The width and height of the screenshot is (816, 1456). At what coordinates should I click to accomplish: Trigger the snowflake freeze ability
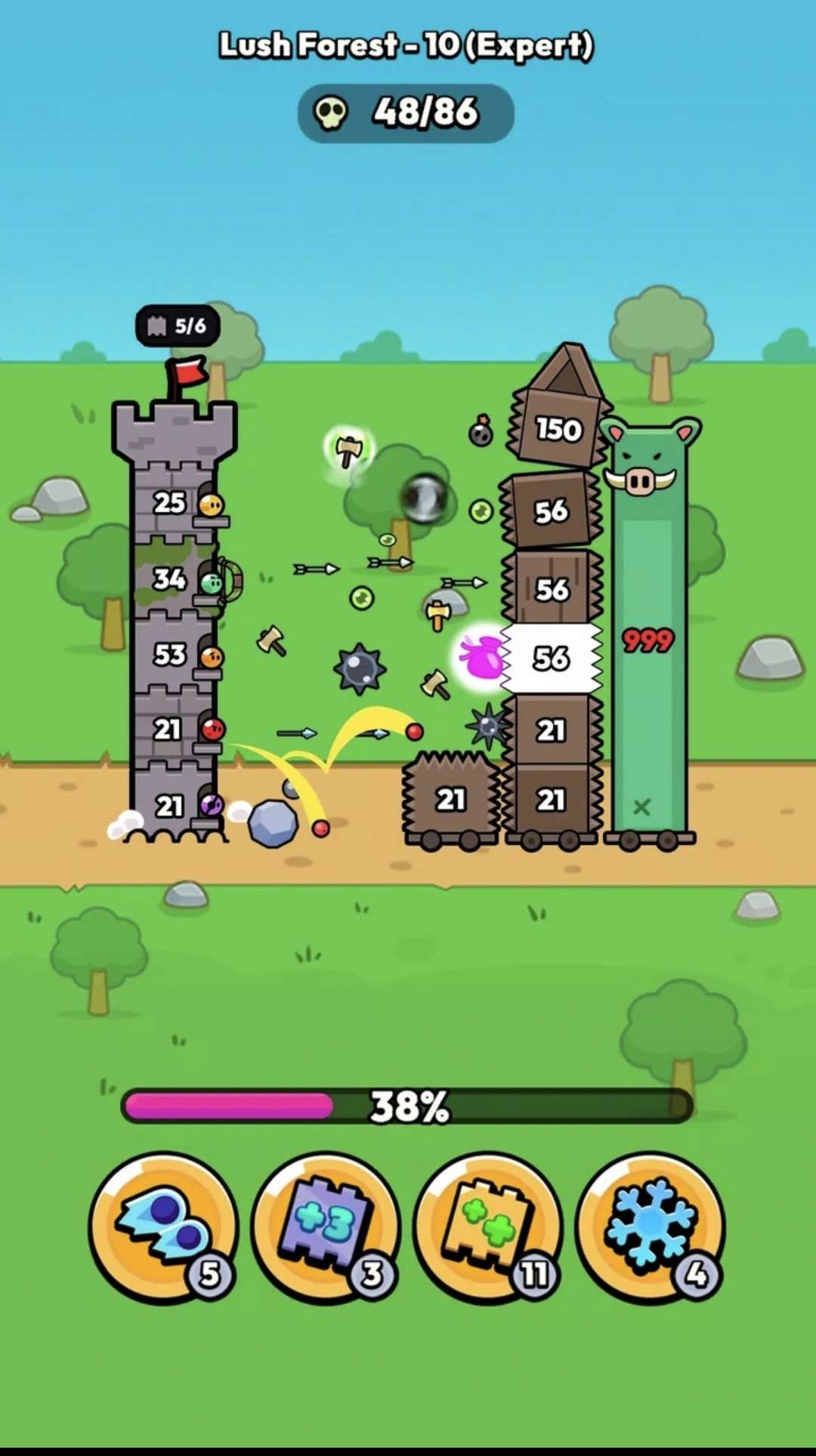coord(650,1227)
